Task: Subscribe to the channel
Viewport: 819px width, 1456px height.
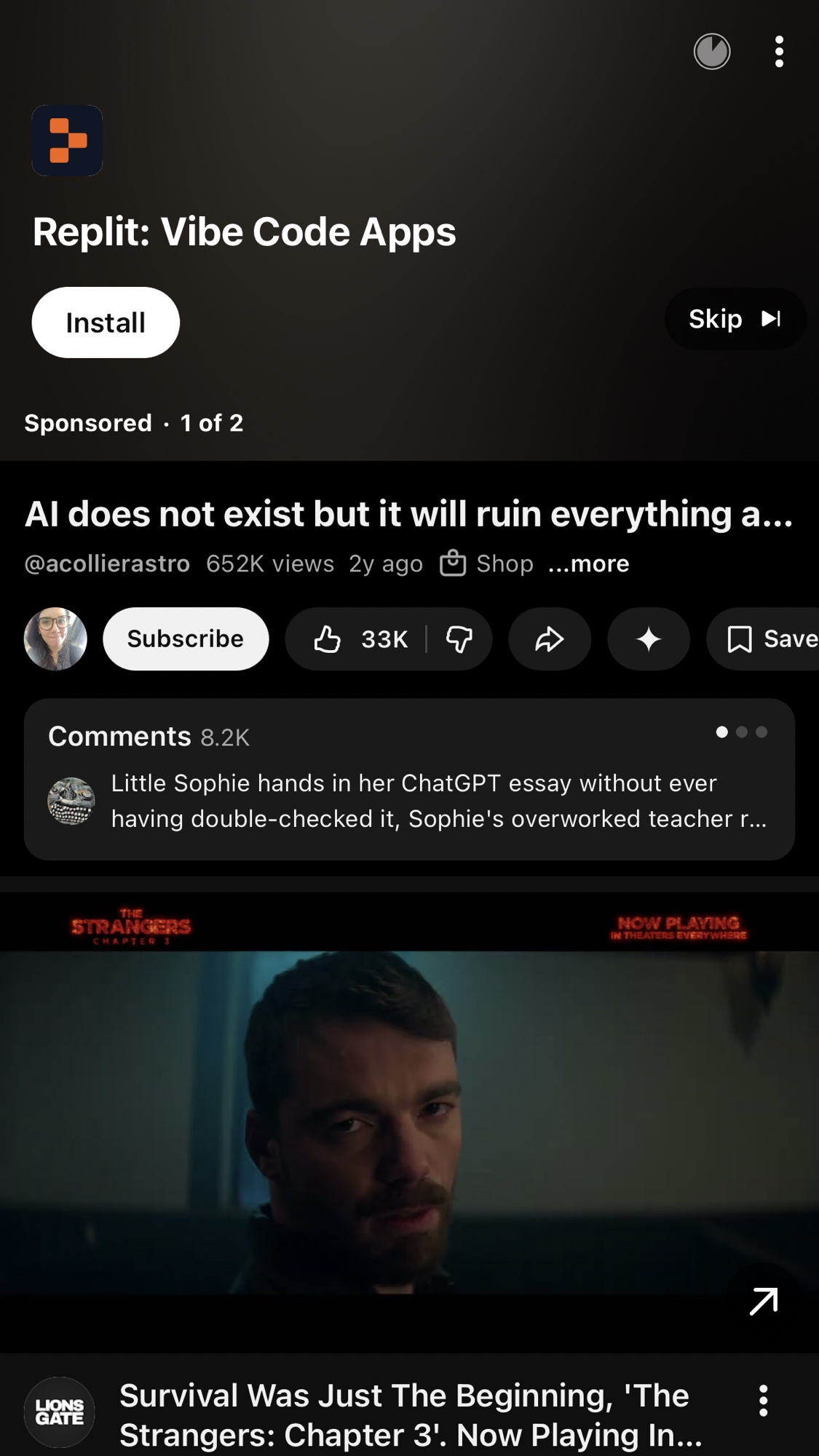Action: 186,638
